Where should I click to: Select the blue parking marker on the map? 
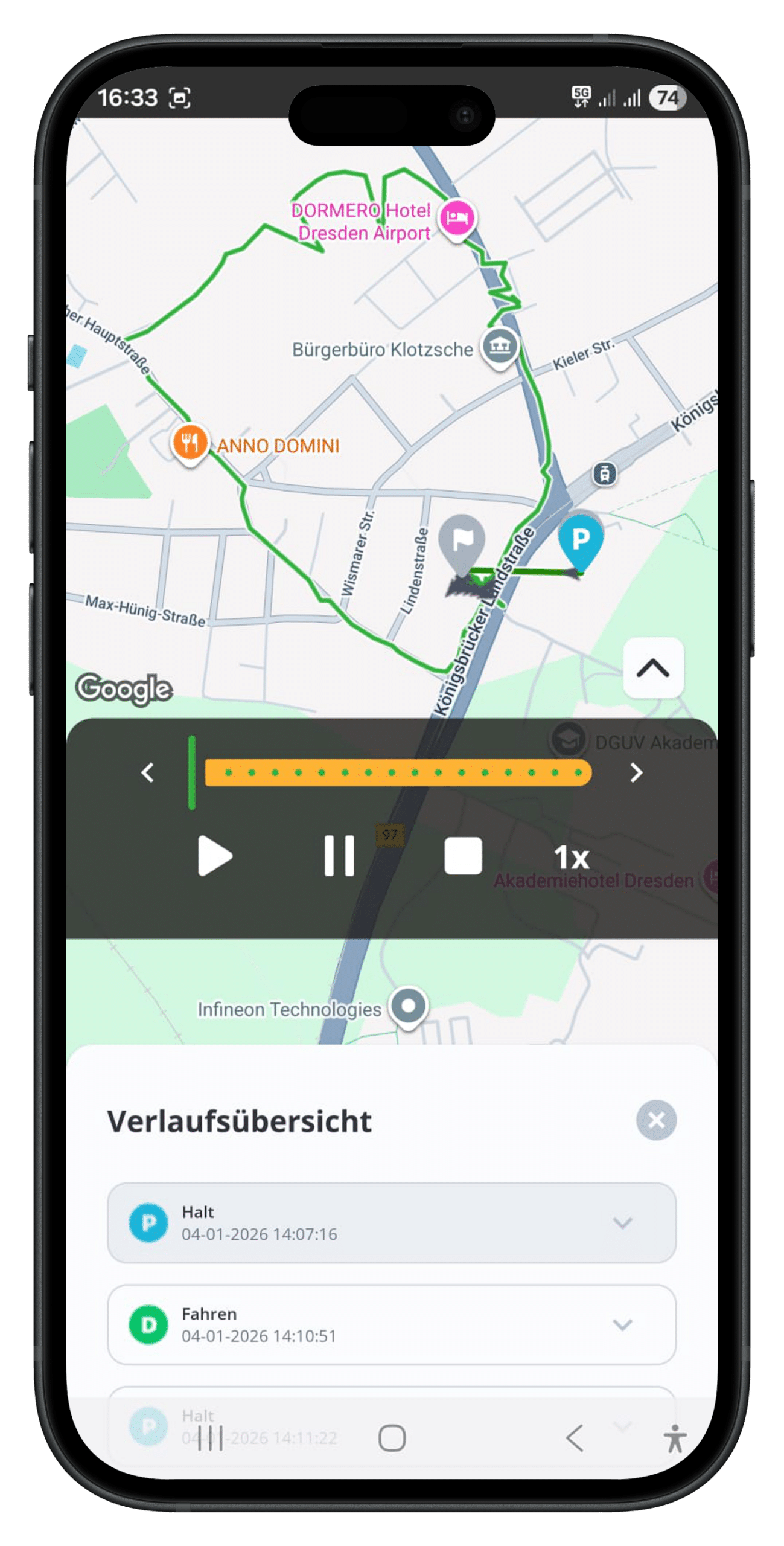pyautogui.click(x=580, y=538)
